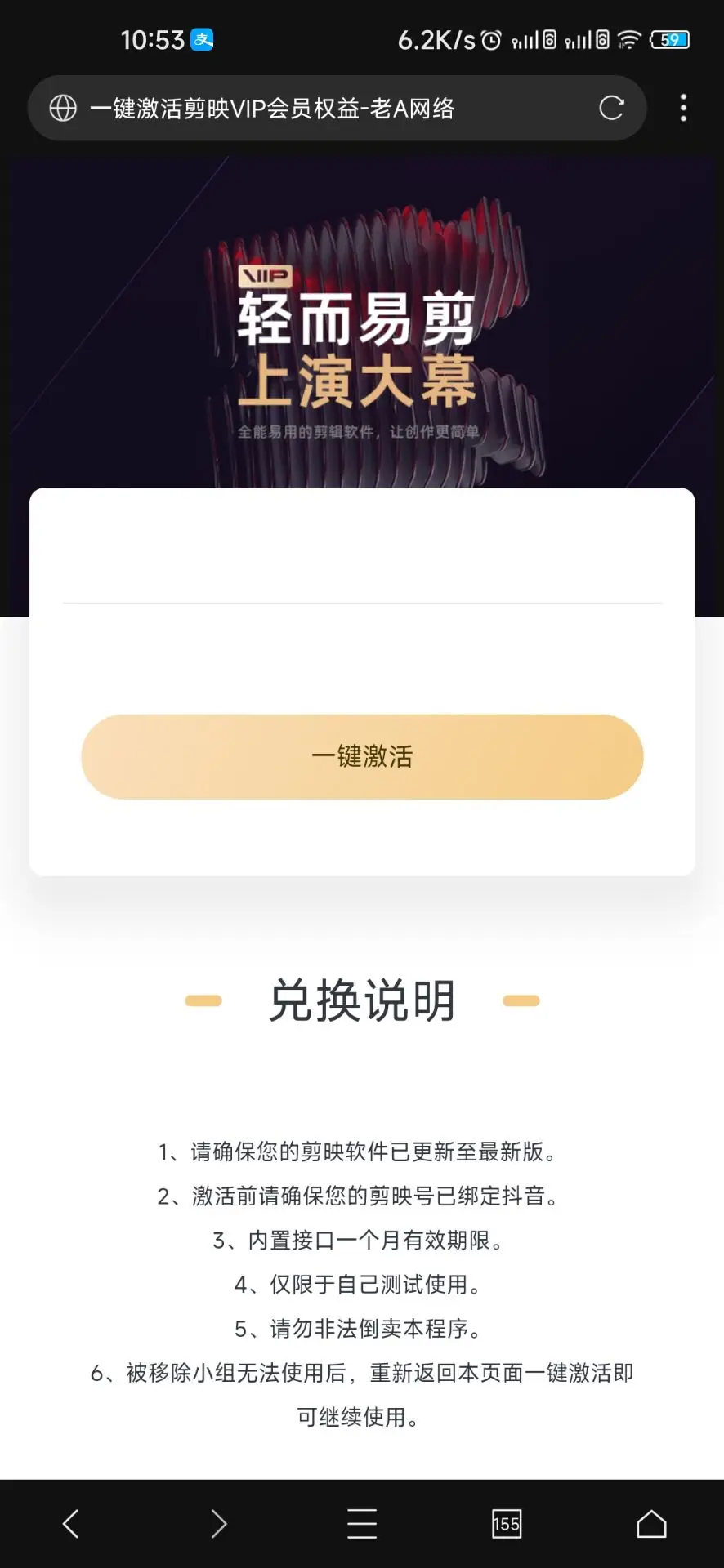Image resolution: width=724 pixels, height=1568 pixels.
Task: Reload the current page
Action: click(611, 107)
